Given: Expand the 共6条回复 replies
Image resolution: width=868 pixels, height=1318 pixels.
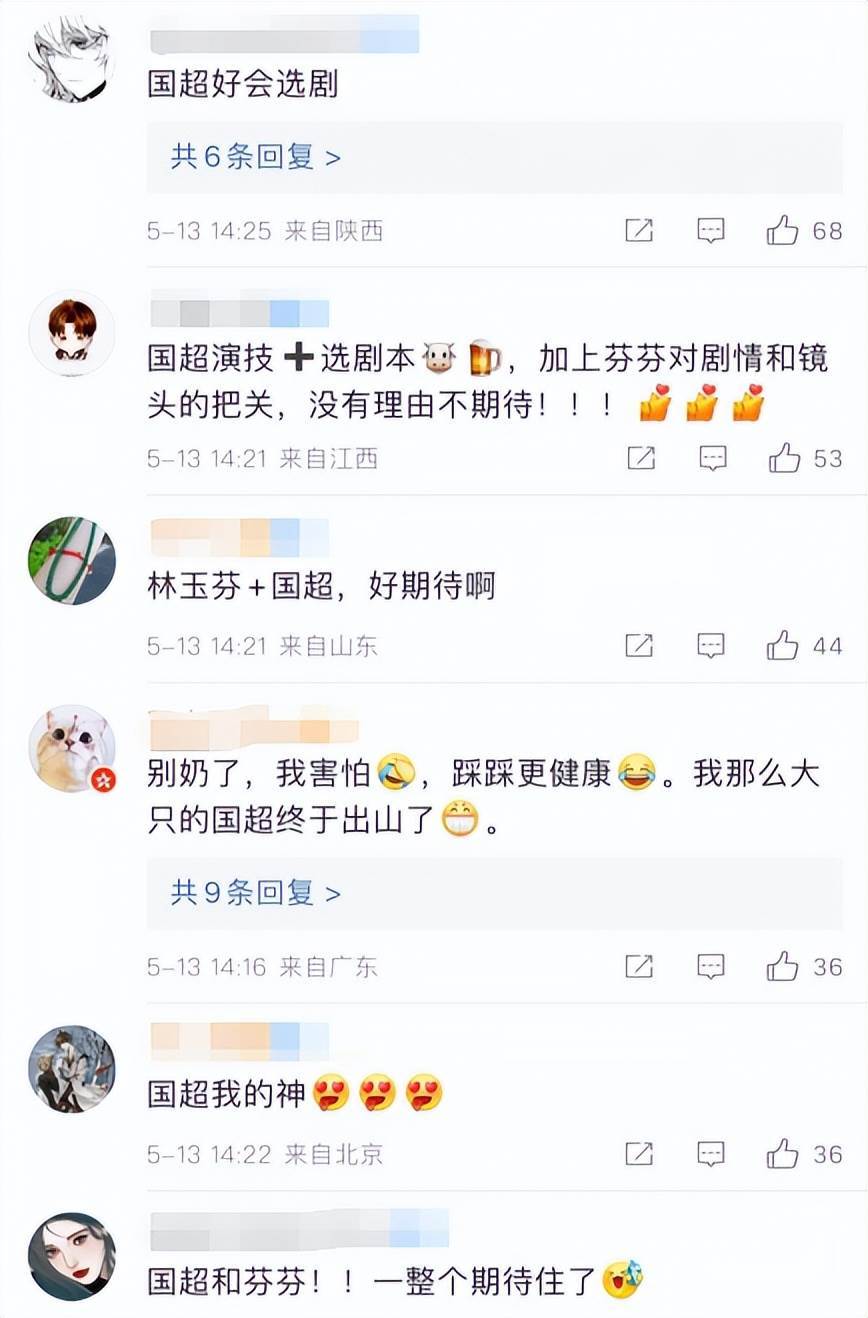Looking at the screenshot, I should click(x=256, y=157).
